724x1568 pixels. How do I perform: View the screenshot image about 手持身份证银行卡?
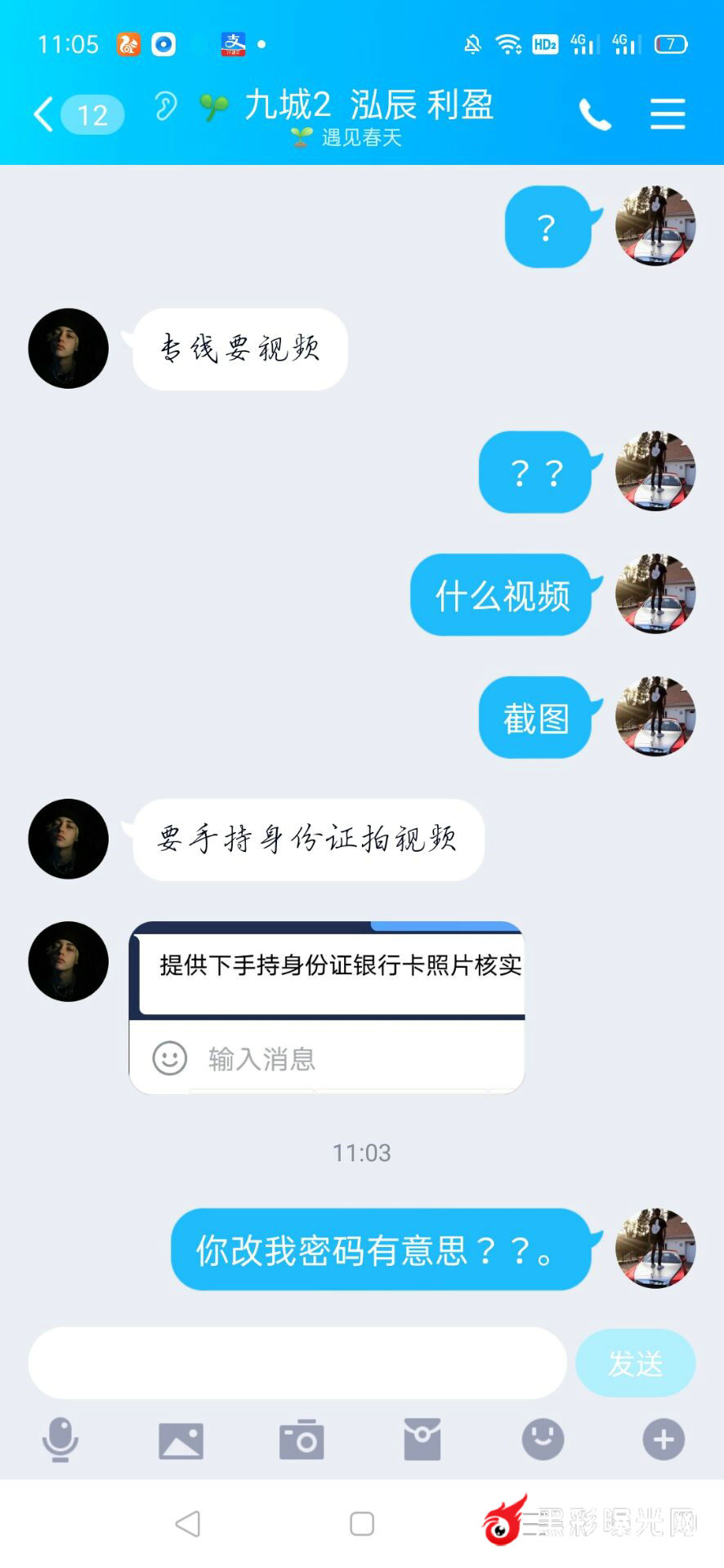click(x=327, y=1007)
